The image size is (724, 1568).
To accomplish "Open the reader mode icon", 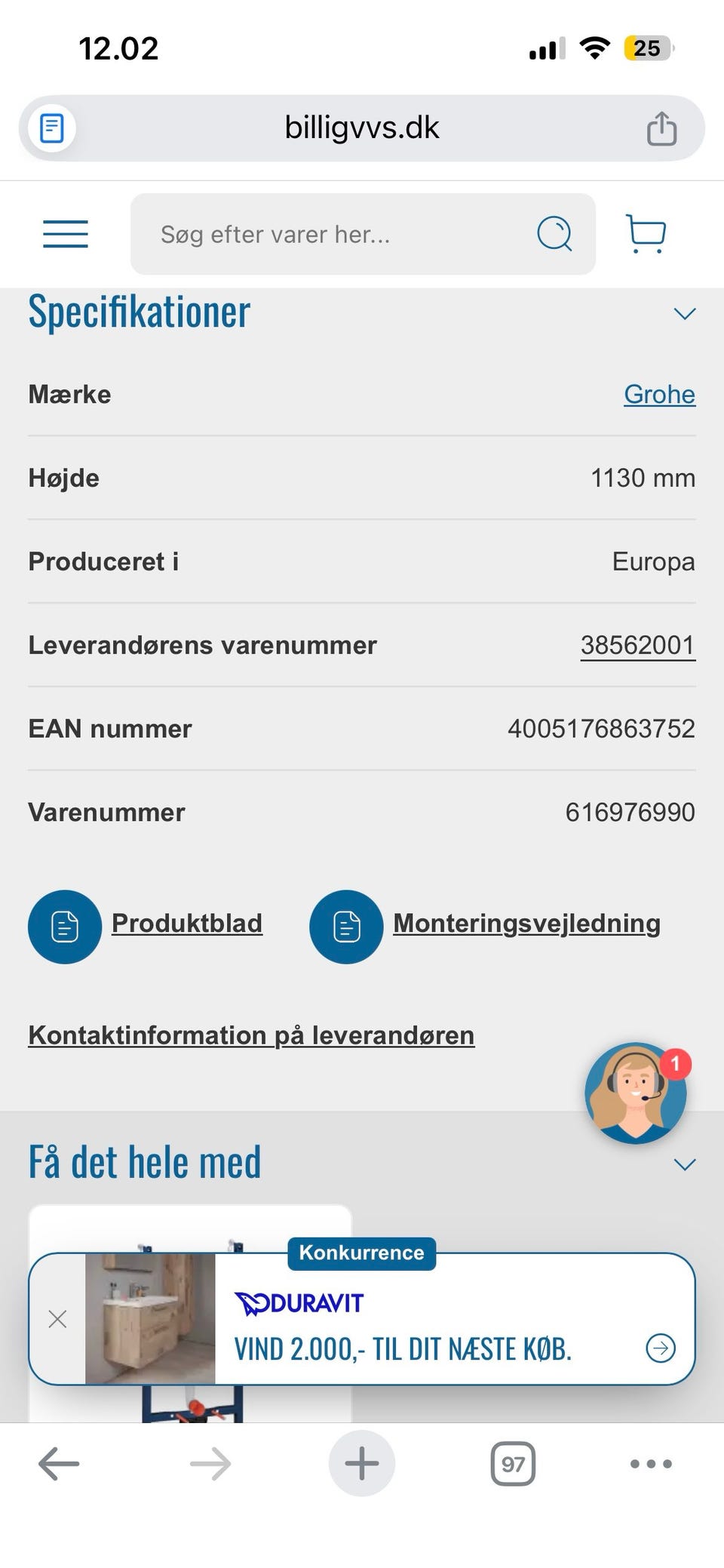I will click(52, 128).
